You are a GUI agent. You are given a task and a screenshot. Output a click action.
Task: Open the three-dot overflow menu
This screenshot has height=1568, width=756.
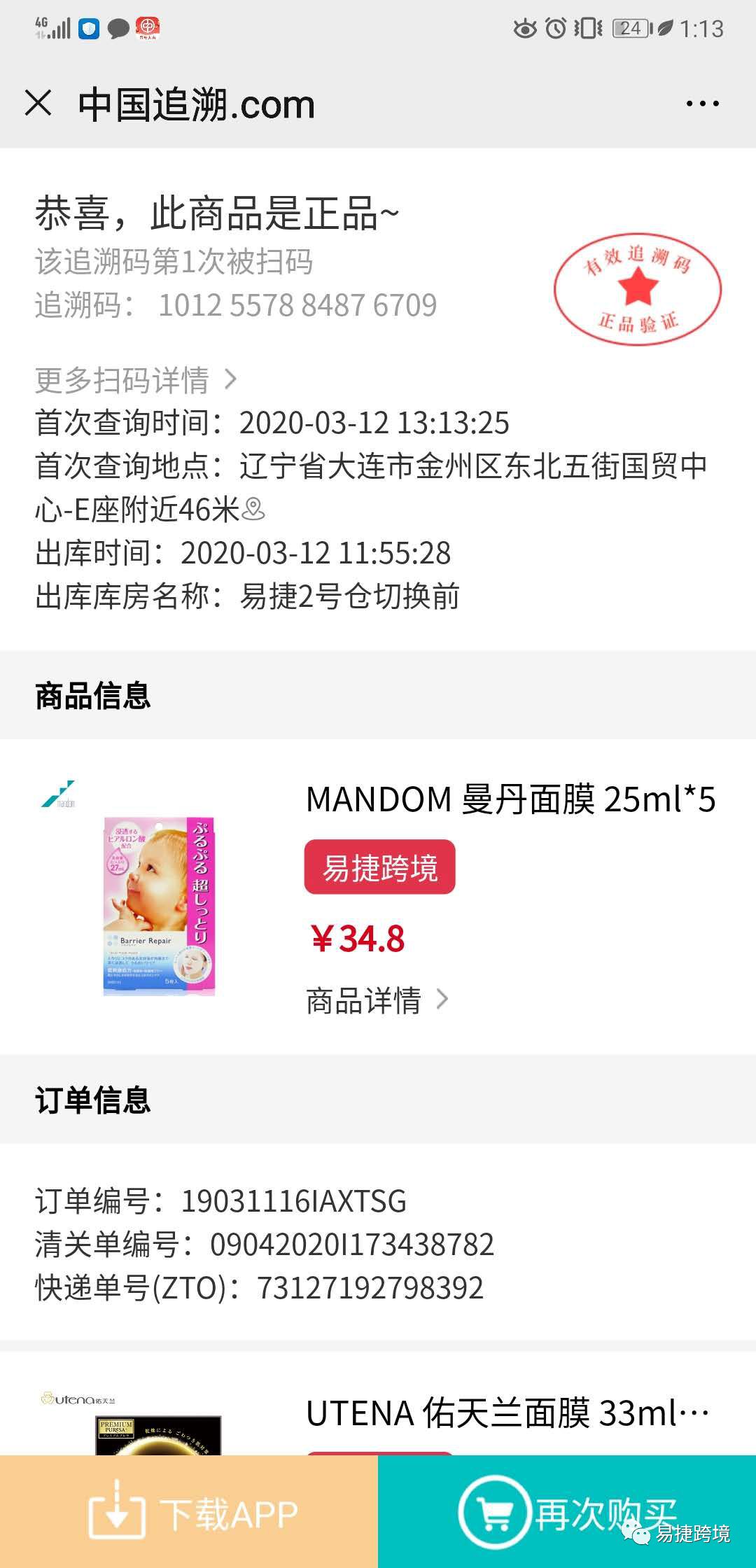coord(701,104)
